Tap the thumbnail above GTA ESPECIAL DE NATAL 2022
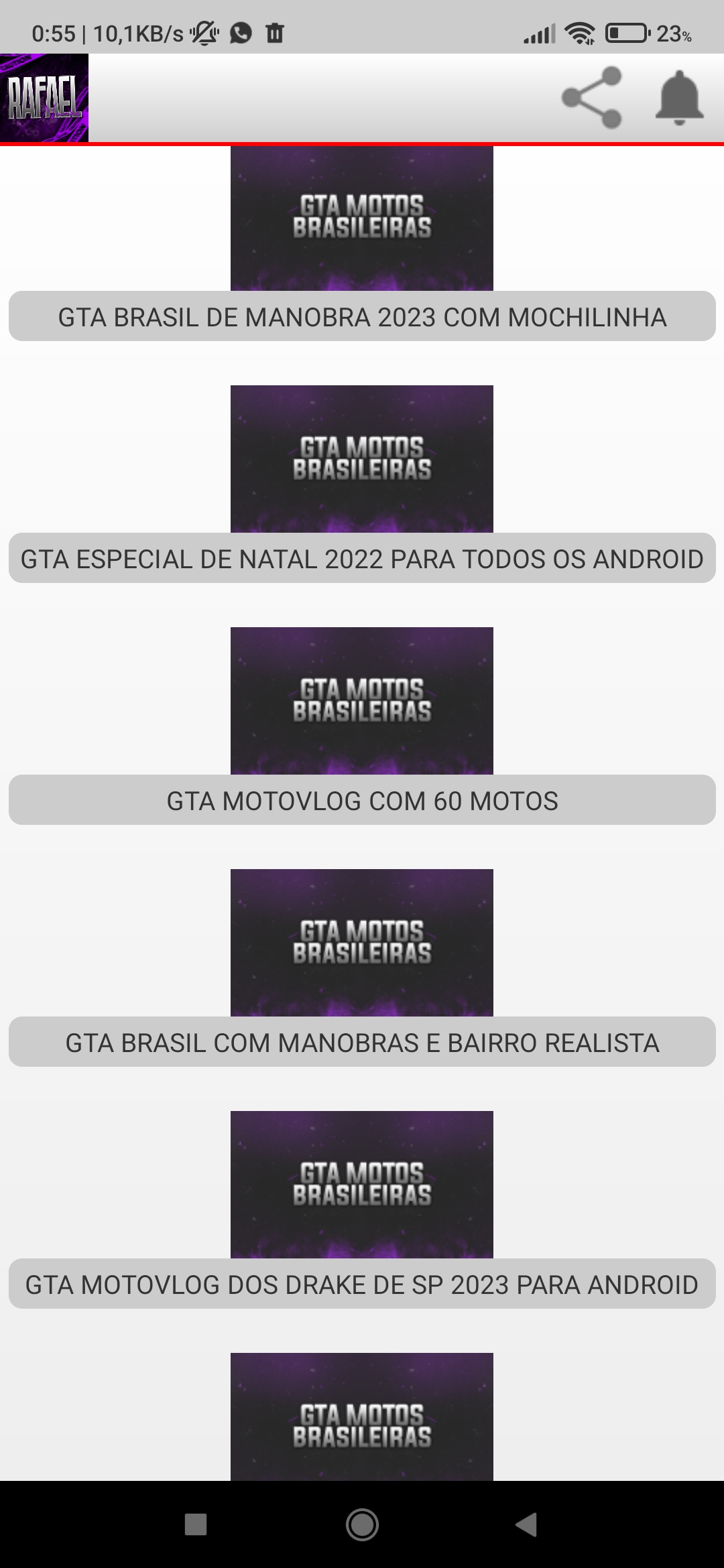The width and height of the screenshot is (724, 1568). point(362,459)
